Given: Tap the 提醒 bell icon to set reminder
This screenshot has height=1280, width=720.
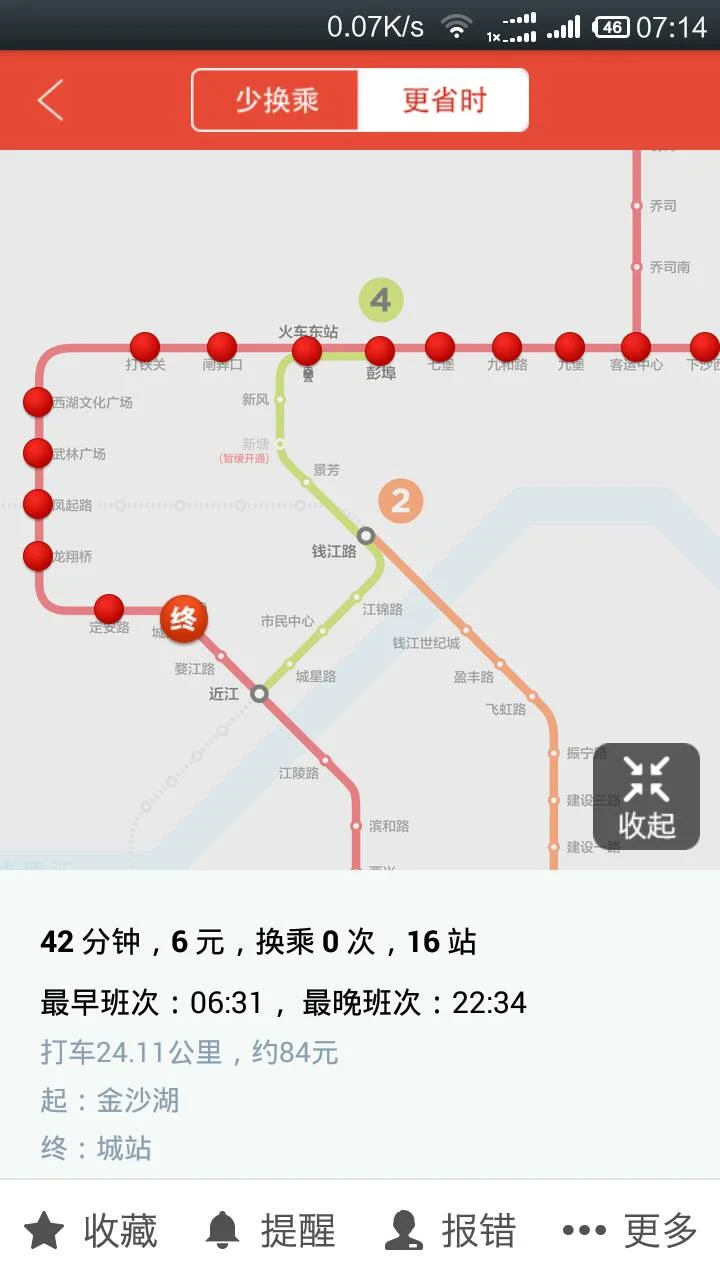Looking at the screenshot, I should [x=226, y=1227].
